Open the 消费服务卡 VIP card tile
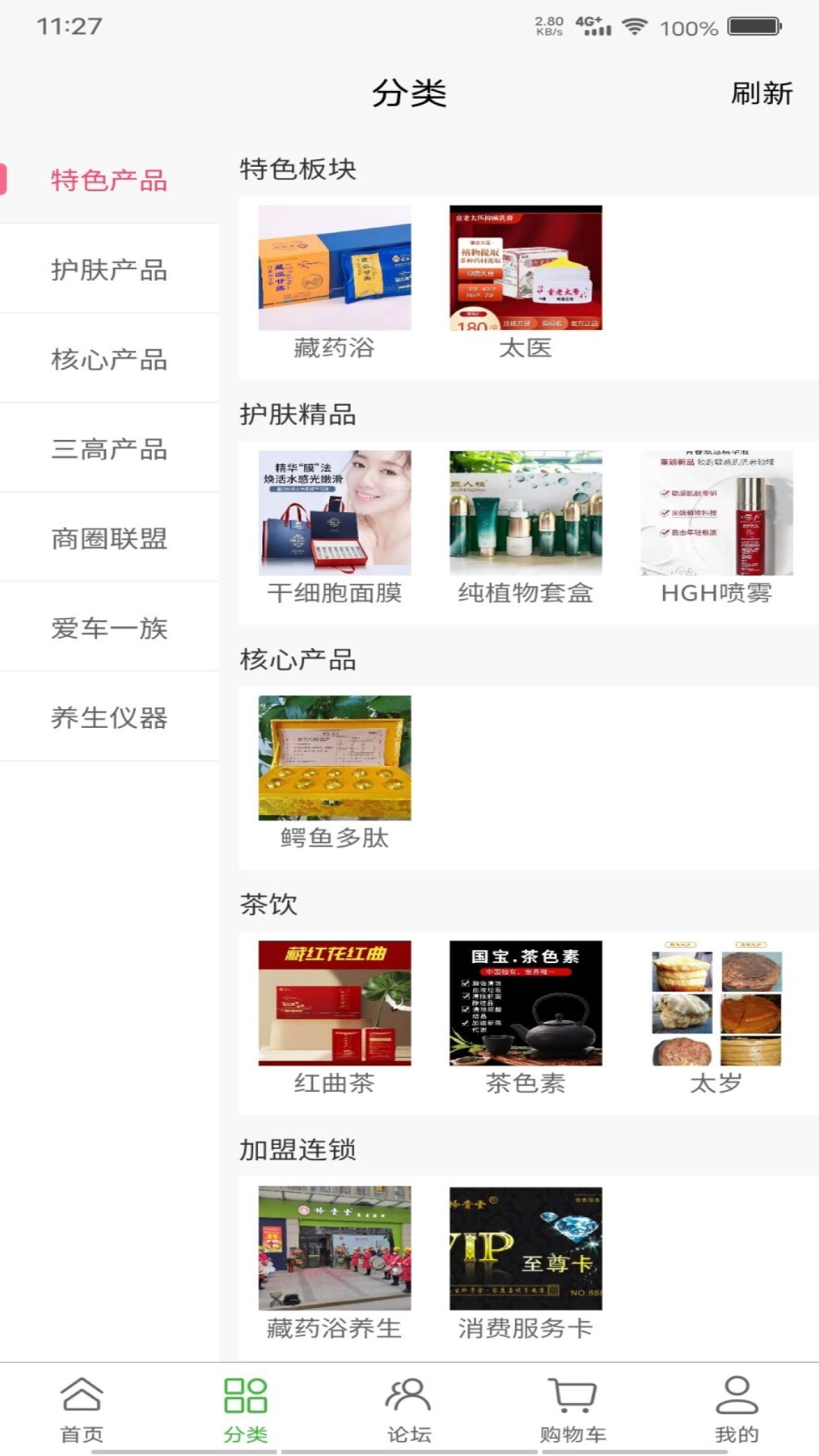The height and width of the screenshot is (1456, 819). point(526,1262)
